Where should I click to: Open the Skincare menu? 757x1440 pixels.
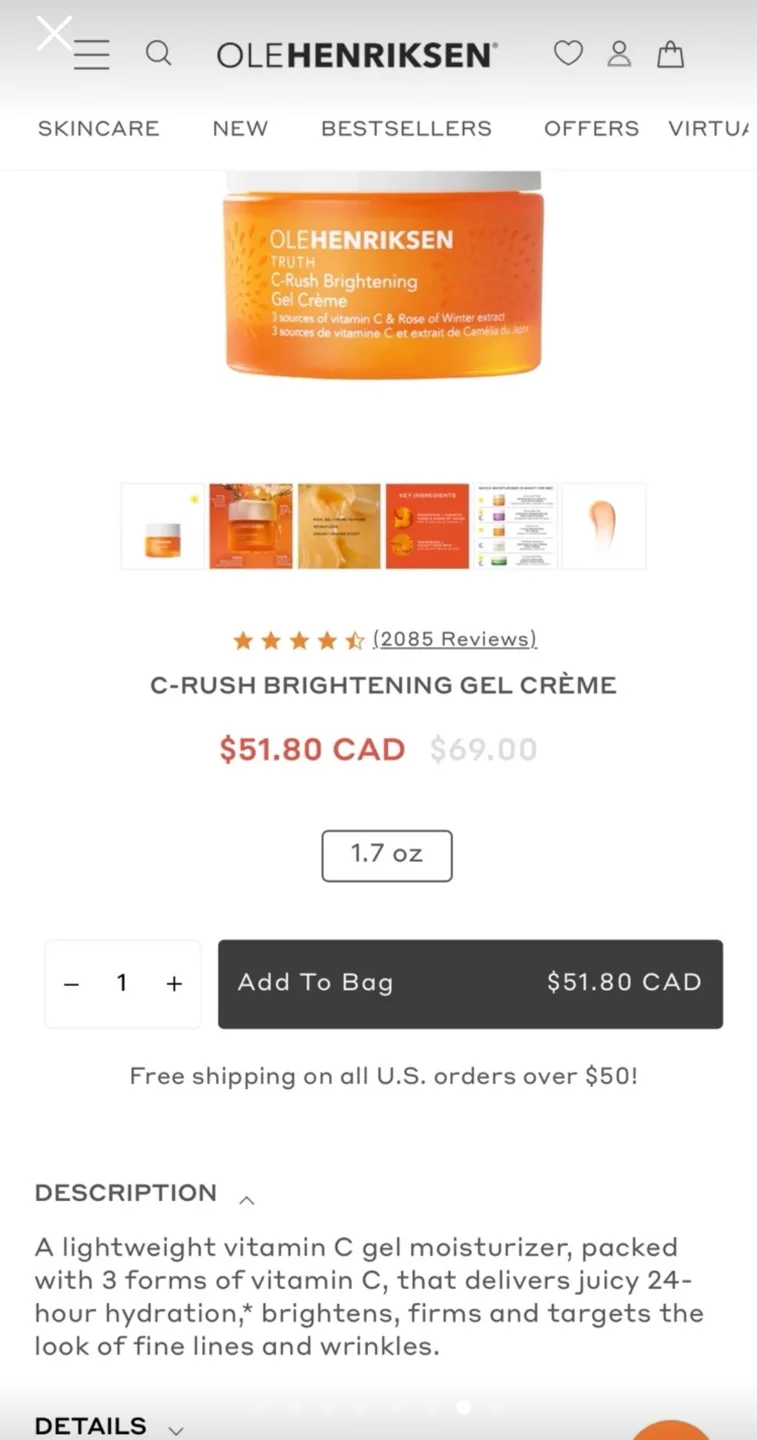tap(98, 128)
